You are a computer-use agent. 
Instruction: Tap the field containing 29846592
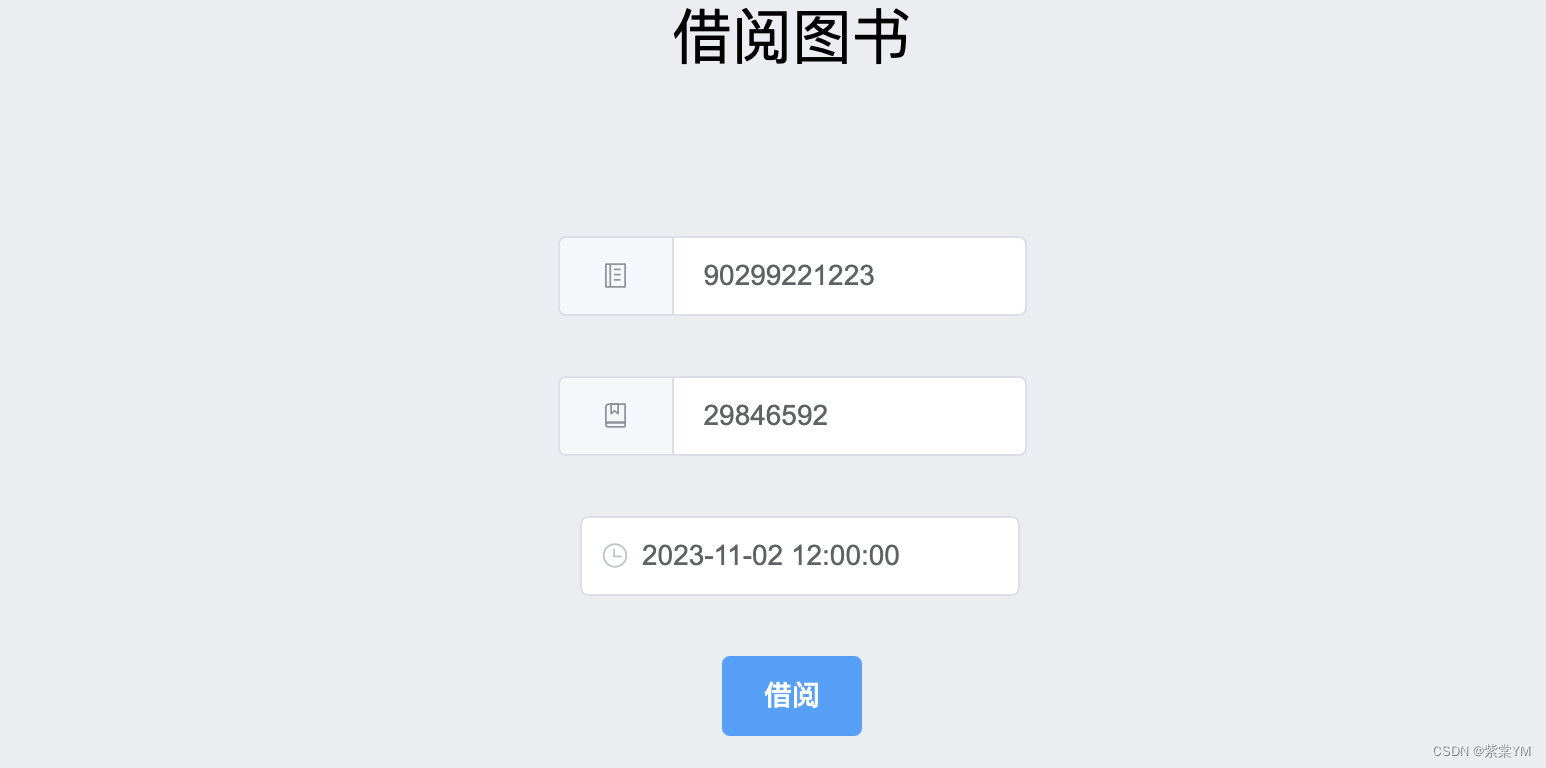tap(848, 416)
